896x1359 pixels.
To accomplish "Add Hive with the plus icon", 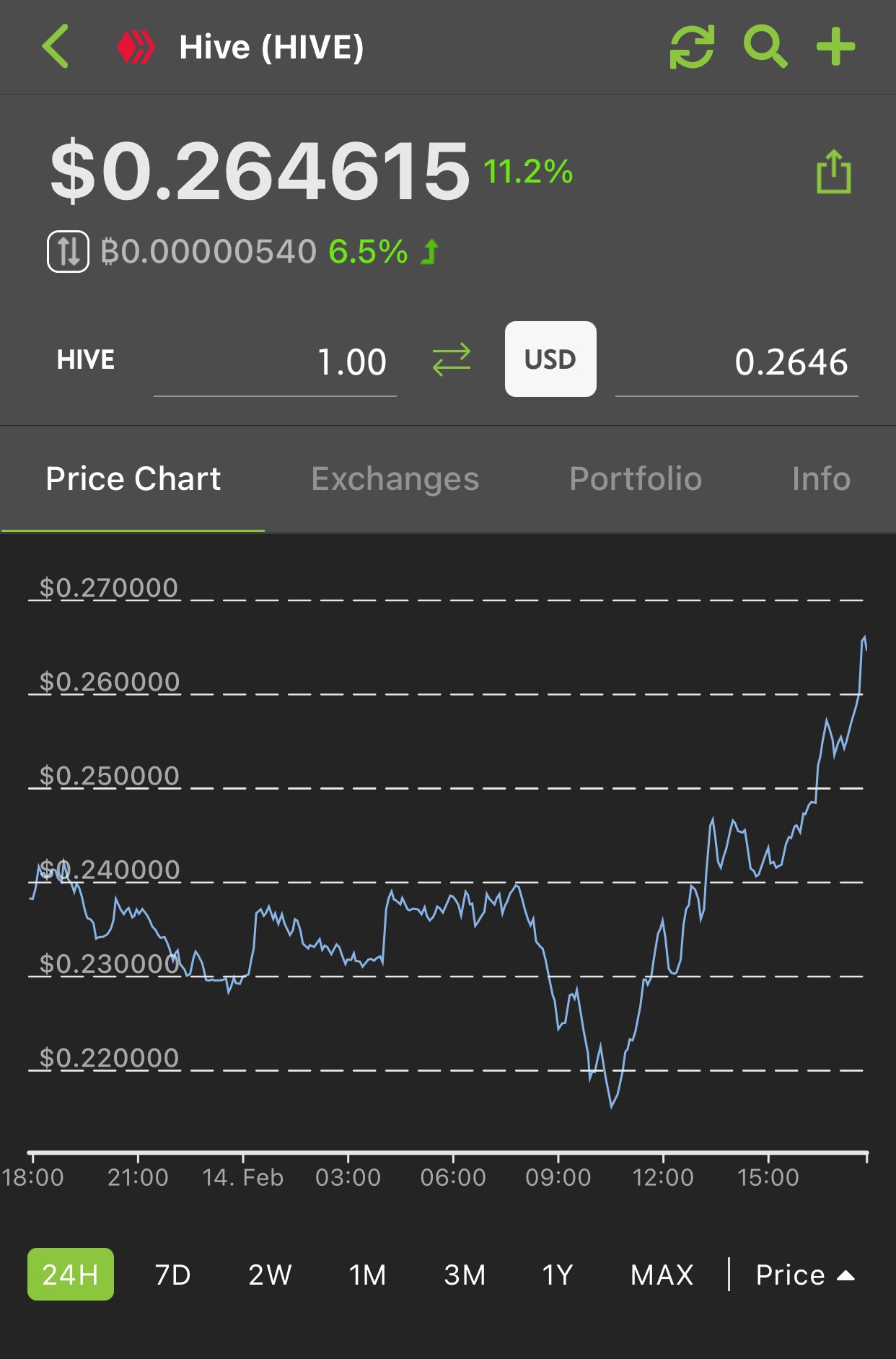I will coord(835,47).
